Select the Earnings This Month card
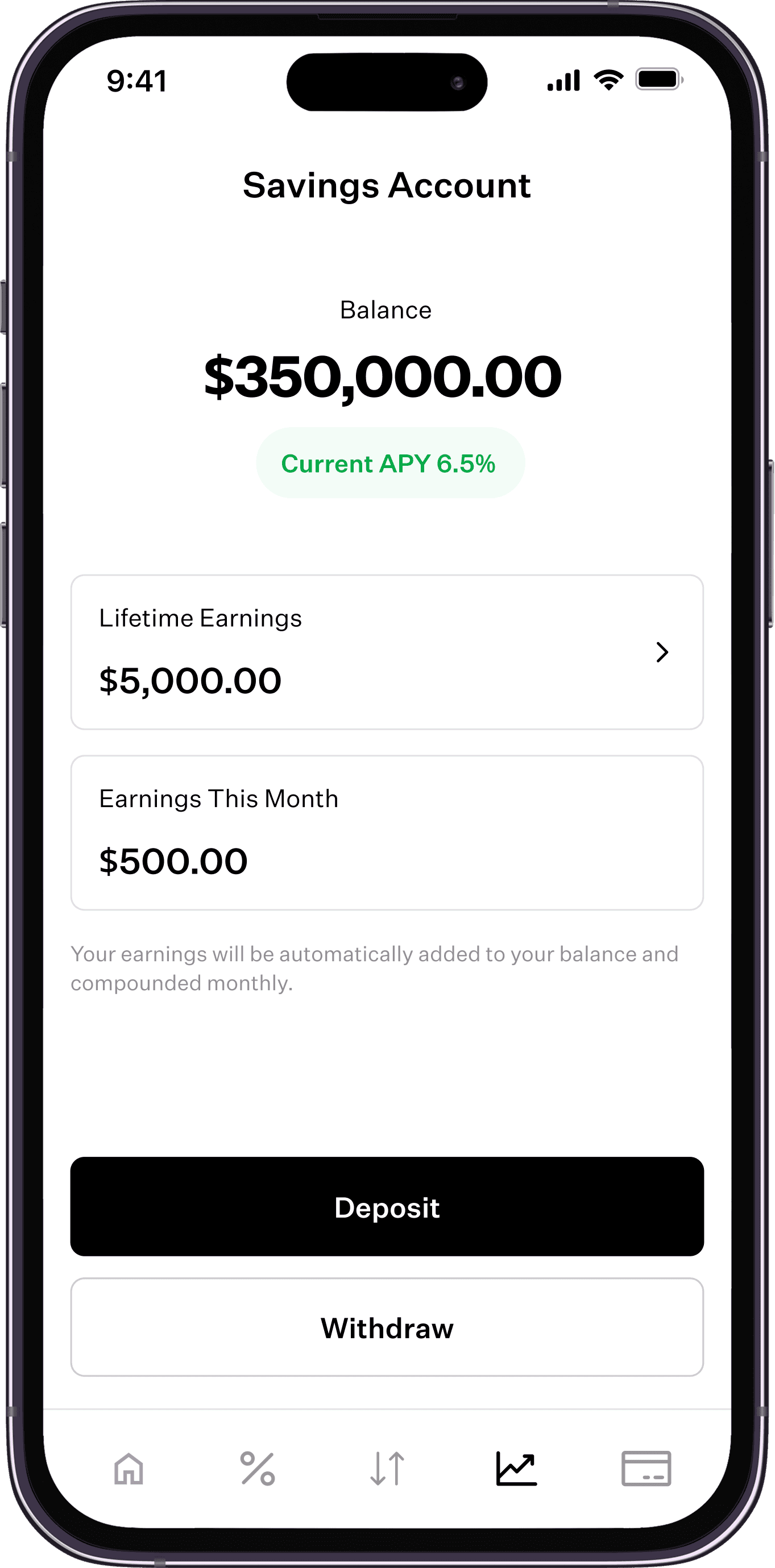Image resolution: width=775 pixels, height=1568 pixels. point(388,833)
